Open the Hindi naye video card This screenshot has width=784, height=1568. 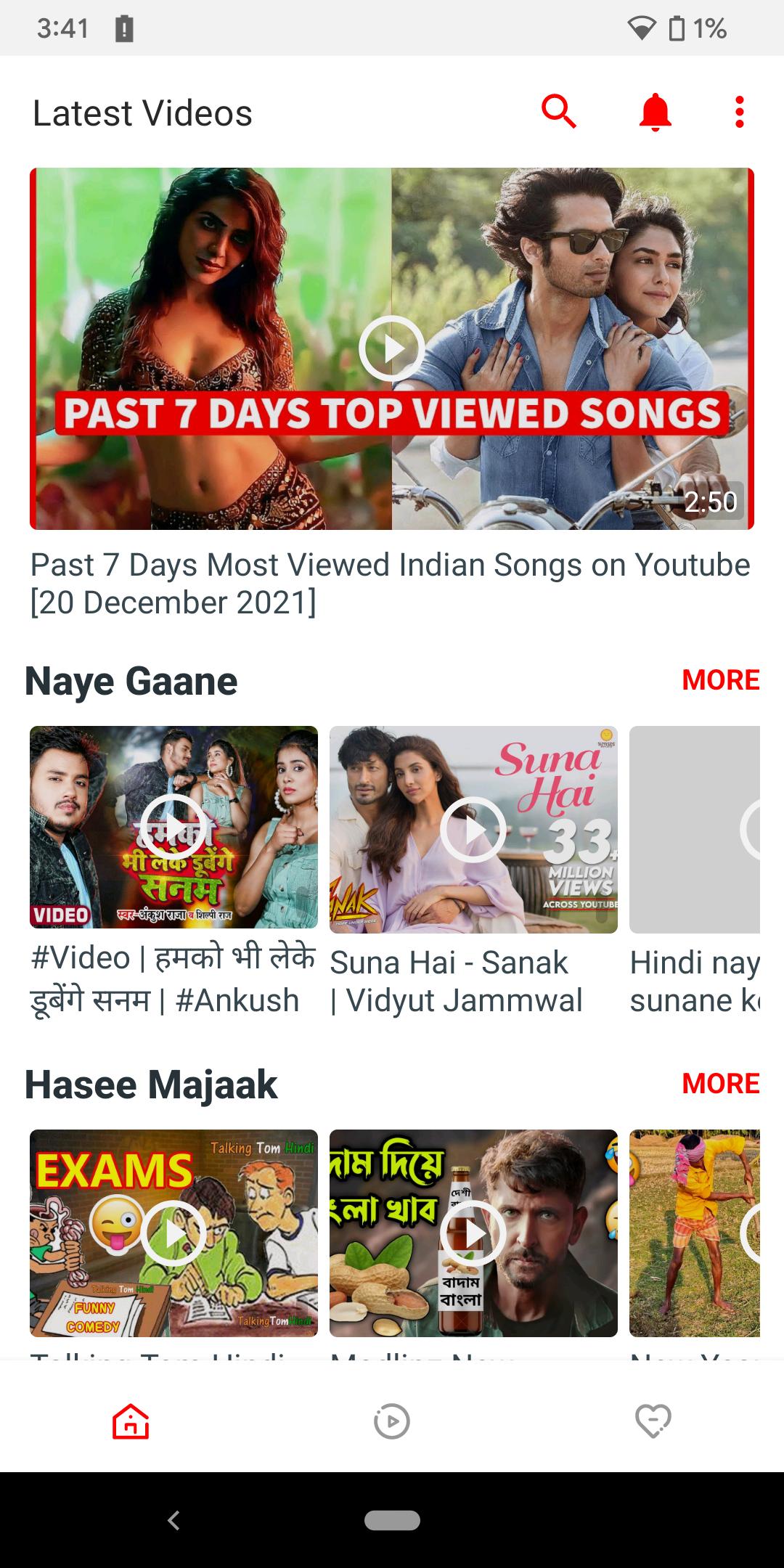(x=694, y=830)
